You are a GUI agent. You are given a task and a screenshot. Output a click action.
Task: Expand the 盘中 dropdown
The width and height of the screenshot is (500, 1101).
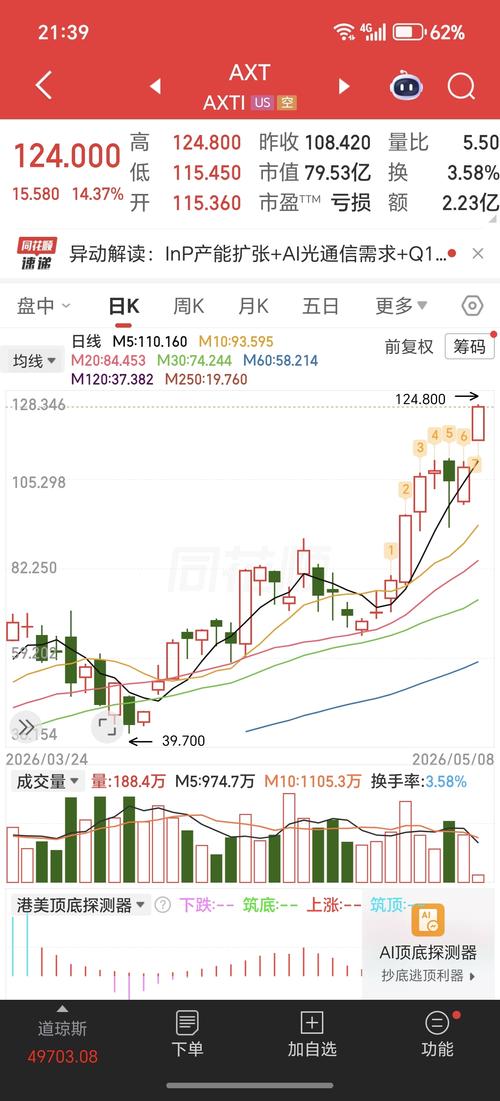click(44, 306)
